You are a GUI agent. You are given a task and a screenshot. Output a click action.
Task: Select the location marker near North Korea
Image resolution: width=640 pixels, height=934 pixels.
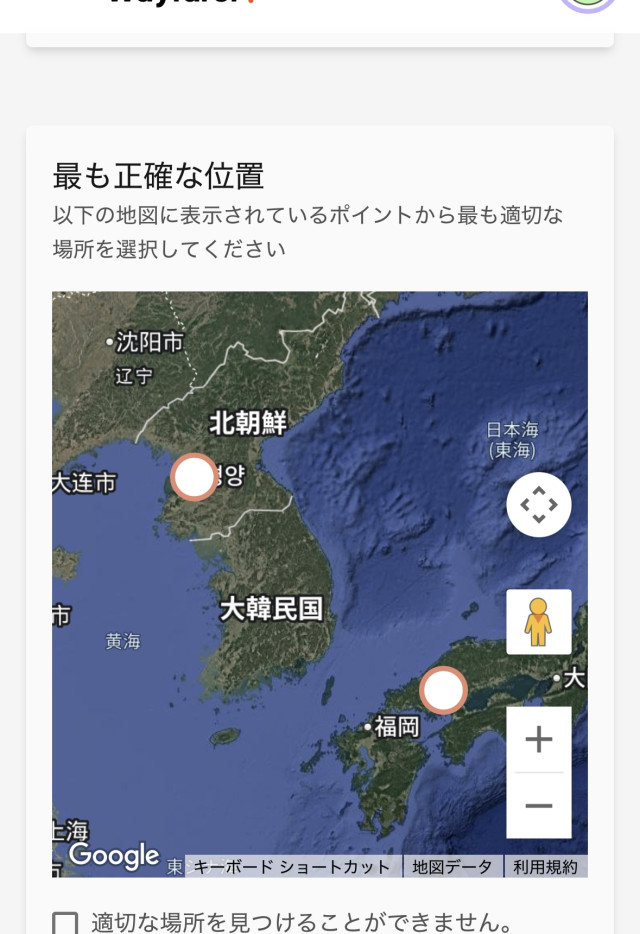pos(194,477)
